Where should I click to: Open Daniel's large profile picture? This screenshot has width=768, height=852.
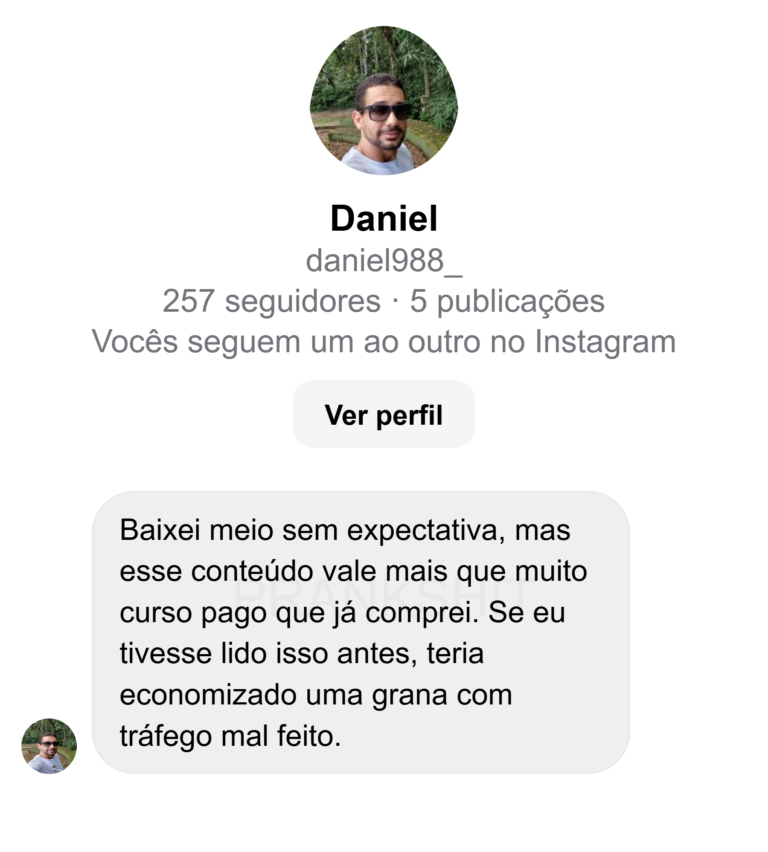tap(383, 101)
